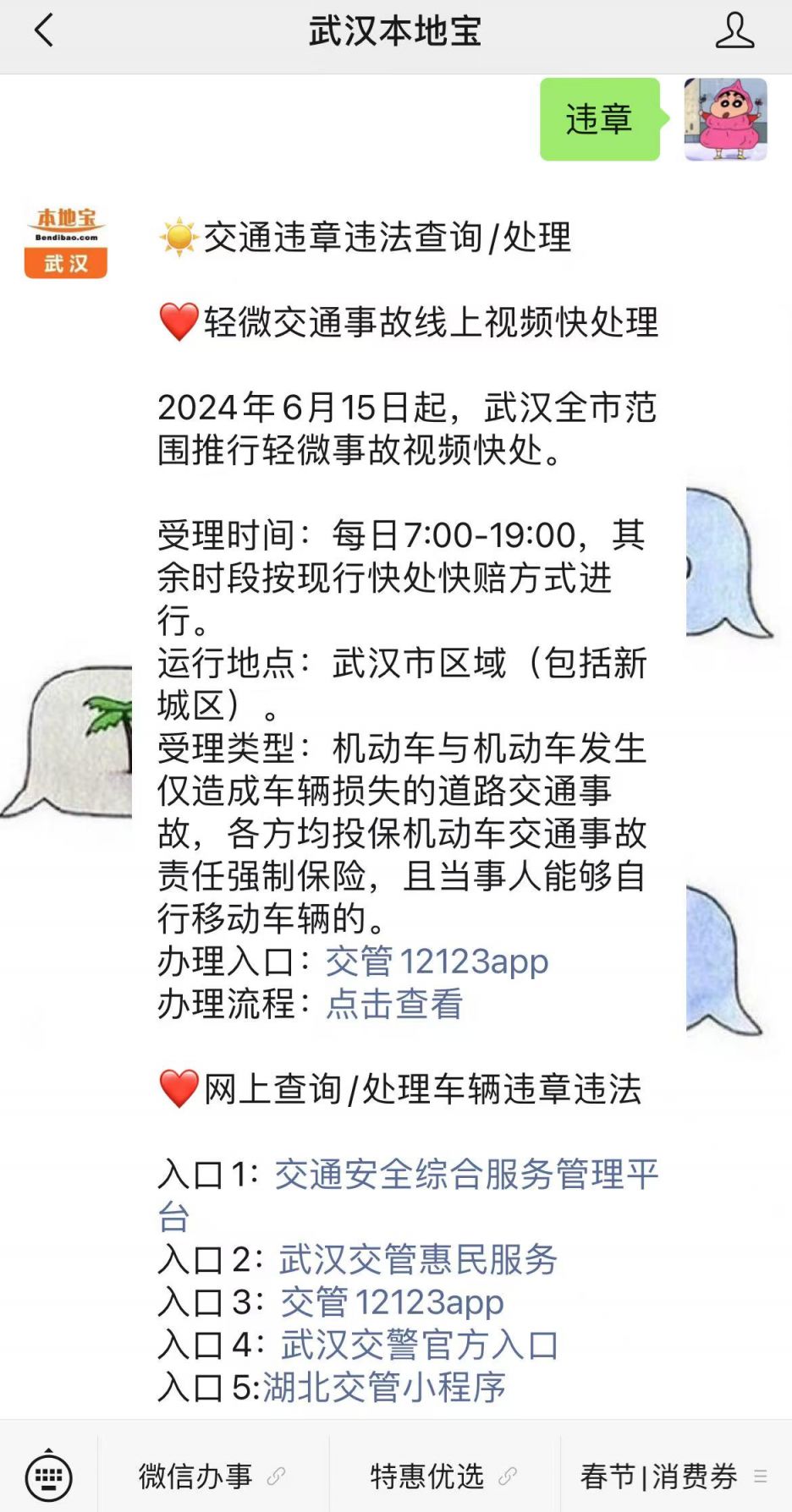Launch 湖北交管小程序 link
The height and width of the screenshot is (1512, 792).
384,1388
